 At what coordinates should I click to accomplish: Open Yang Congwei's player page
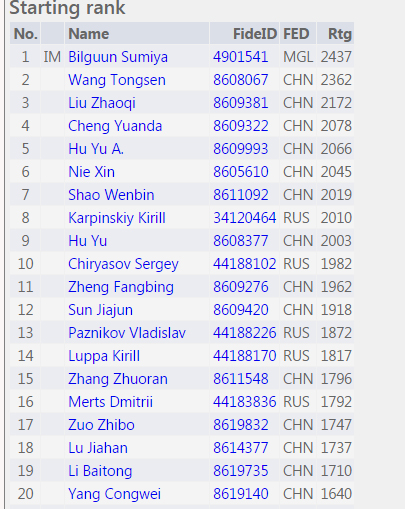[114, 494]
